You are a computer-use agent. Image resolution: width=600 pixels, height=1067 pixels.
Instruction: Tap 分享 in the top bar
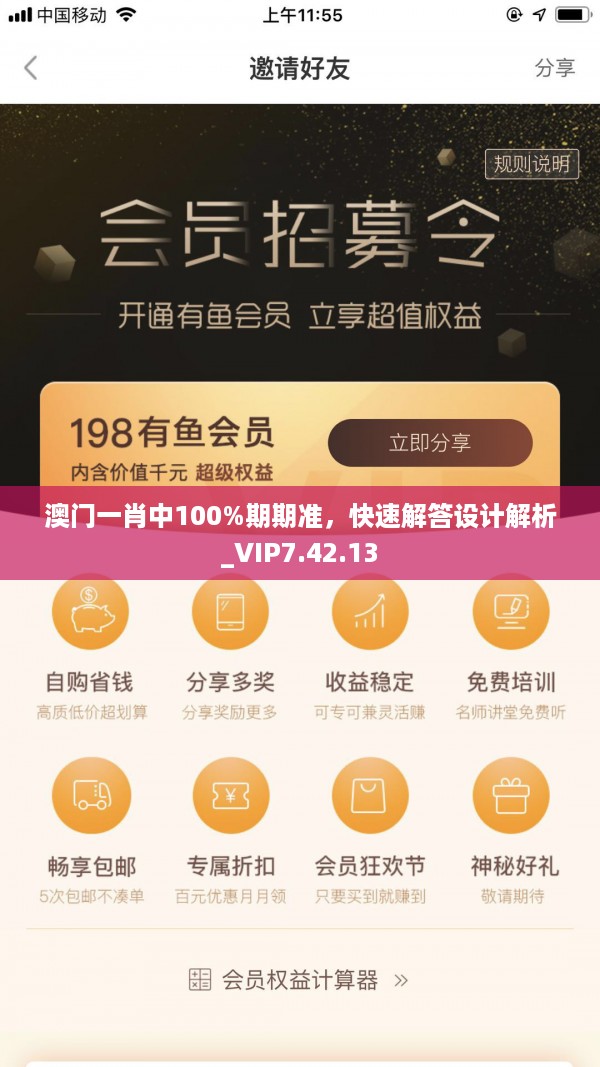pyautogui.click(x=554, y=68)
